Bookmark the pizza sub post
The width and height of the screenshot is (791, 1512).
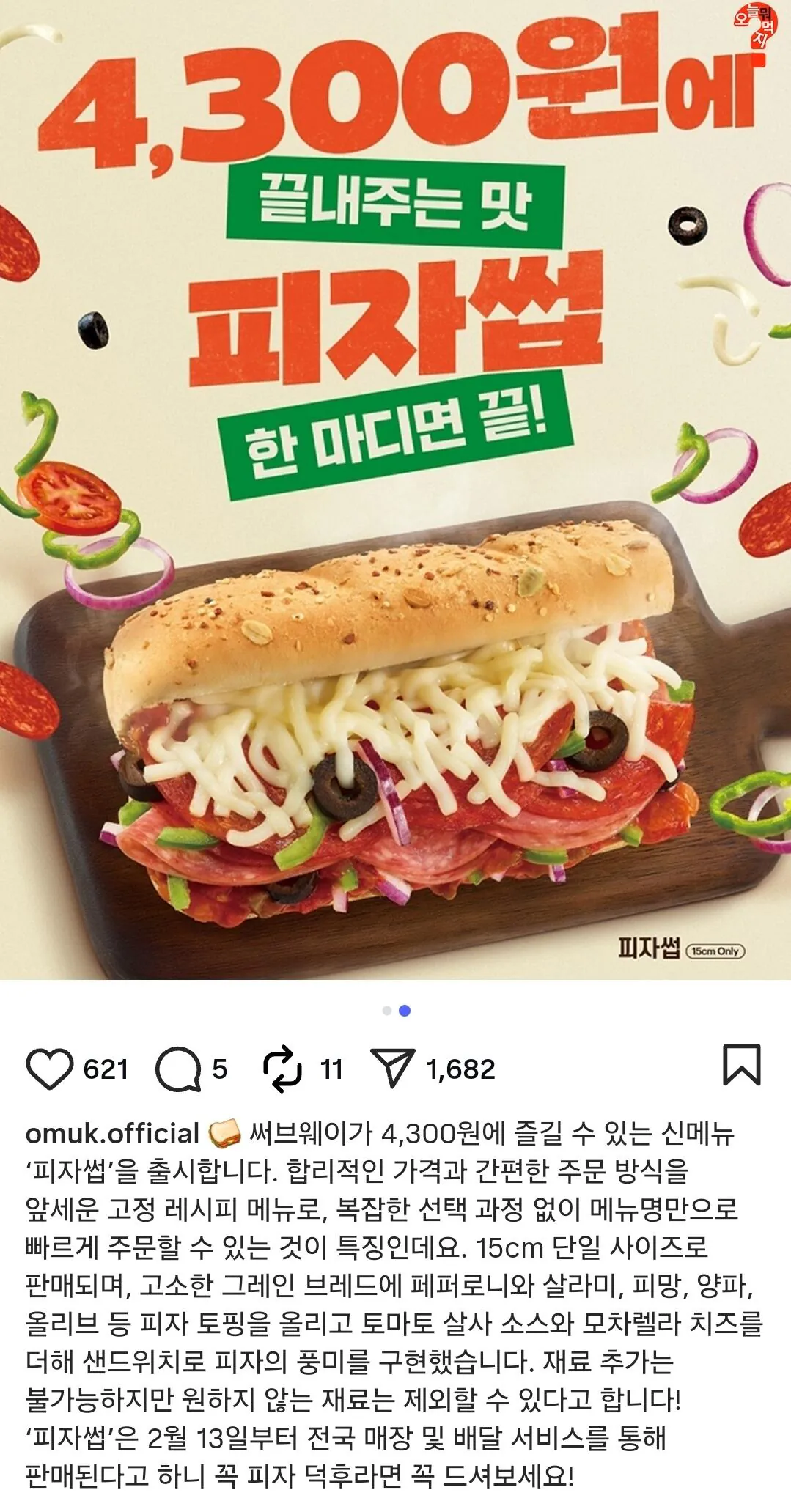(742, 1065)
